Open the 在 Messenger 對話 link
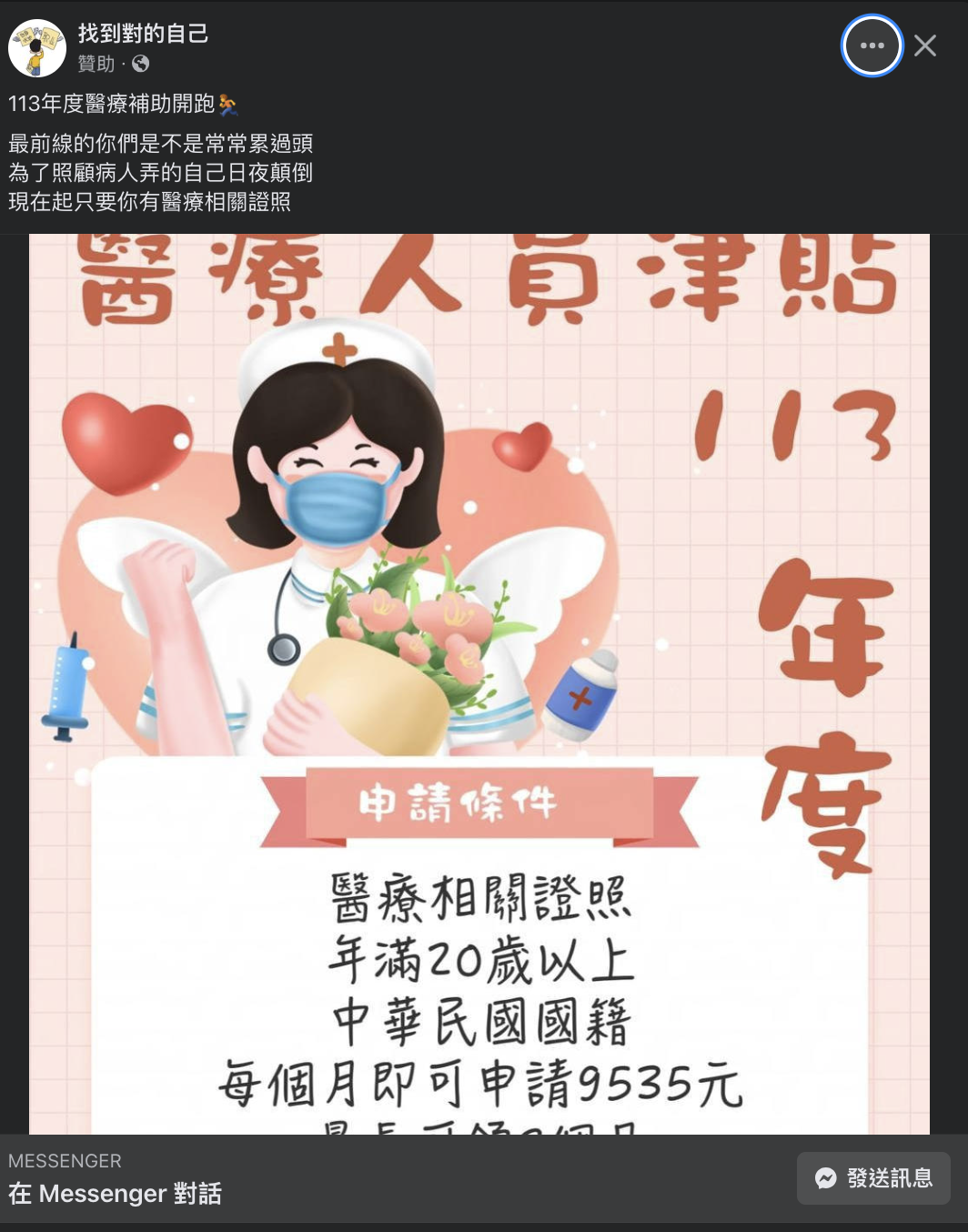This screenshot has width=968, height=1232. pos(116,1193)
